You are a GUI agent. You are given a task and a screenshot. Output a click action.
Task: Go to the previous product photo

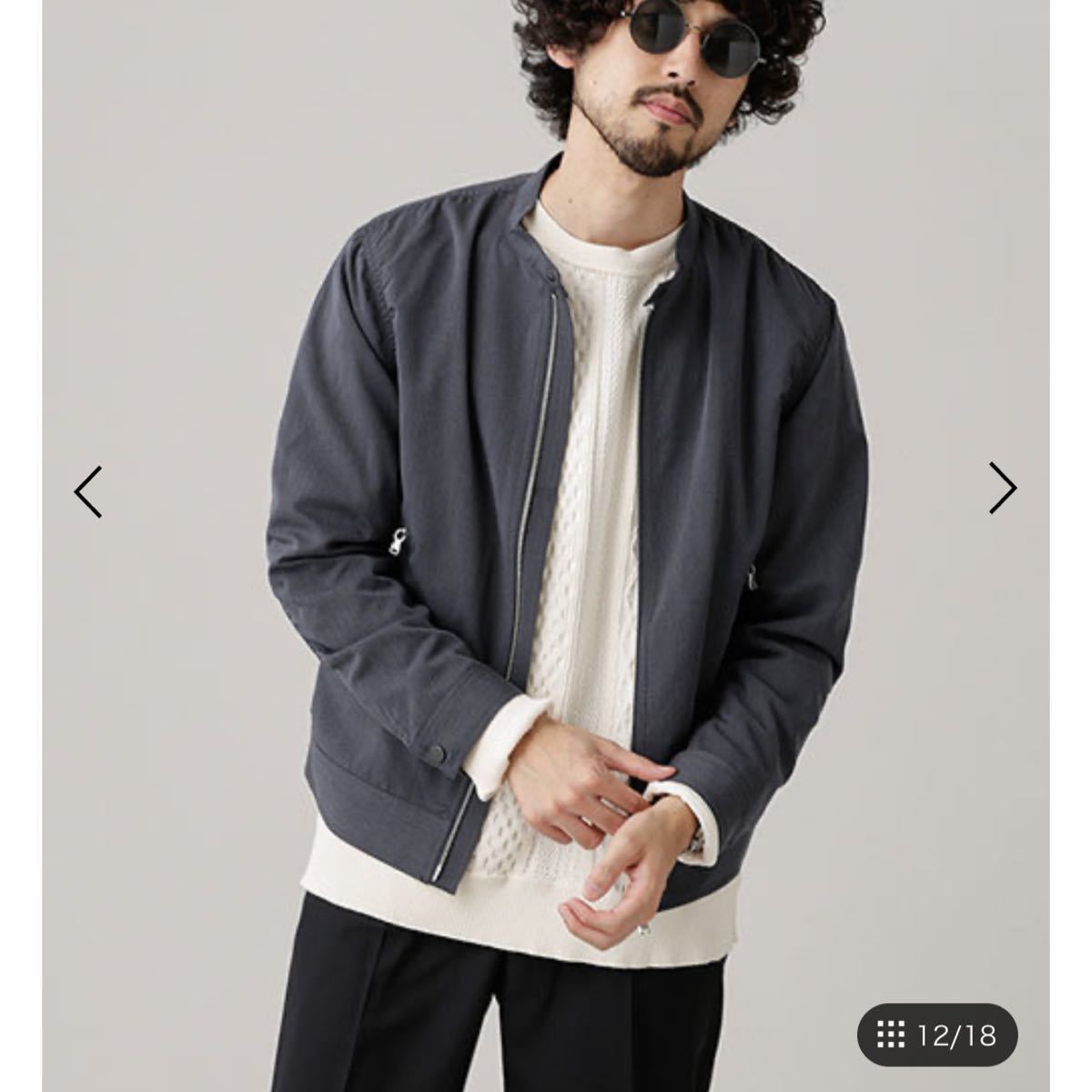coord(88,491)
